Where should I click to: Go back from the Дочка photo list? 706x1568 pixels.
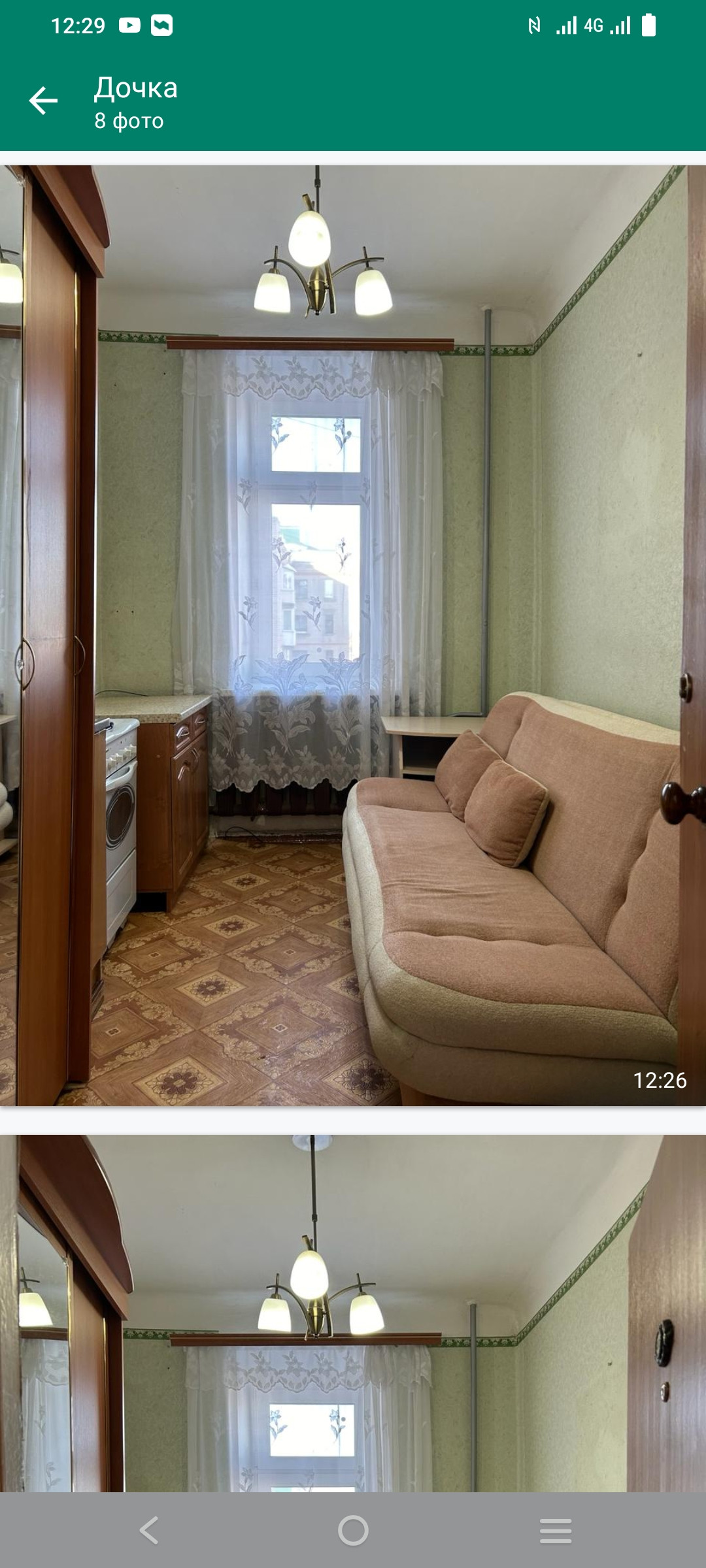coord(43,101)
